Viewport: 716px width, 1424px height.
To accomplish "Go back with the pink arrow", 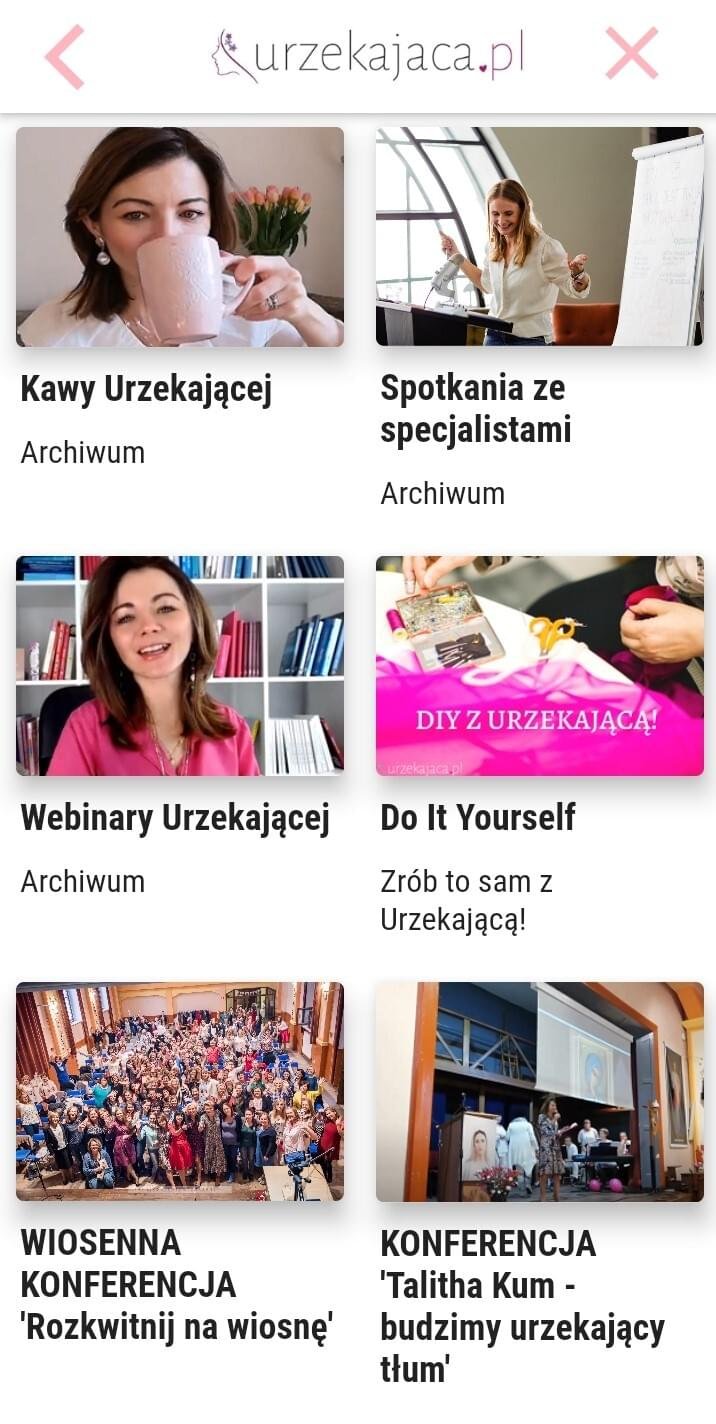I will point(65,56).
